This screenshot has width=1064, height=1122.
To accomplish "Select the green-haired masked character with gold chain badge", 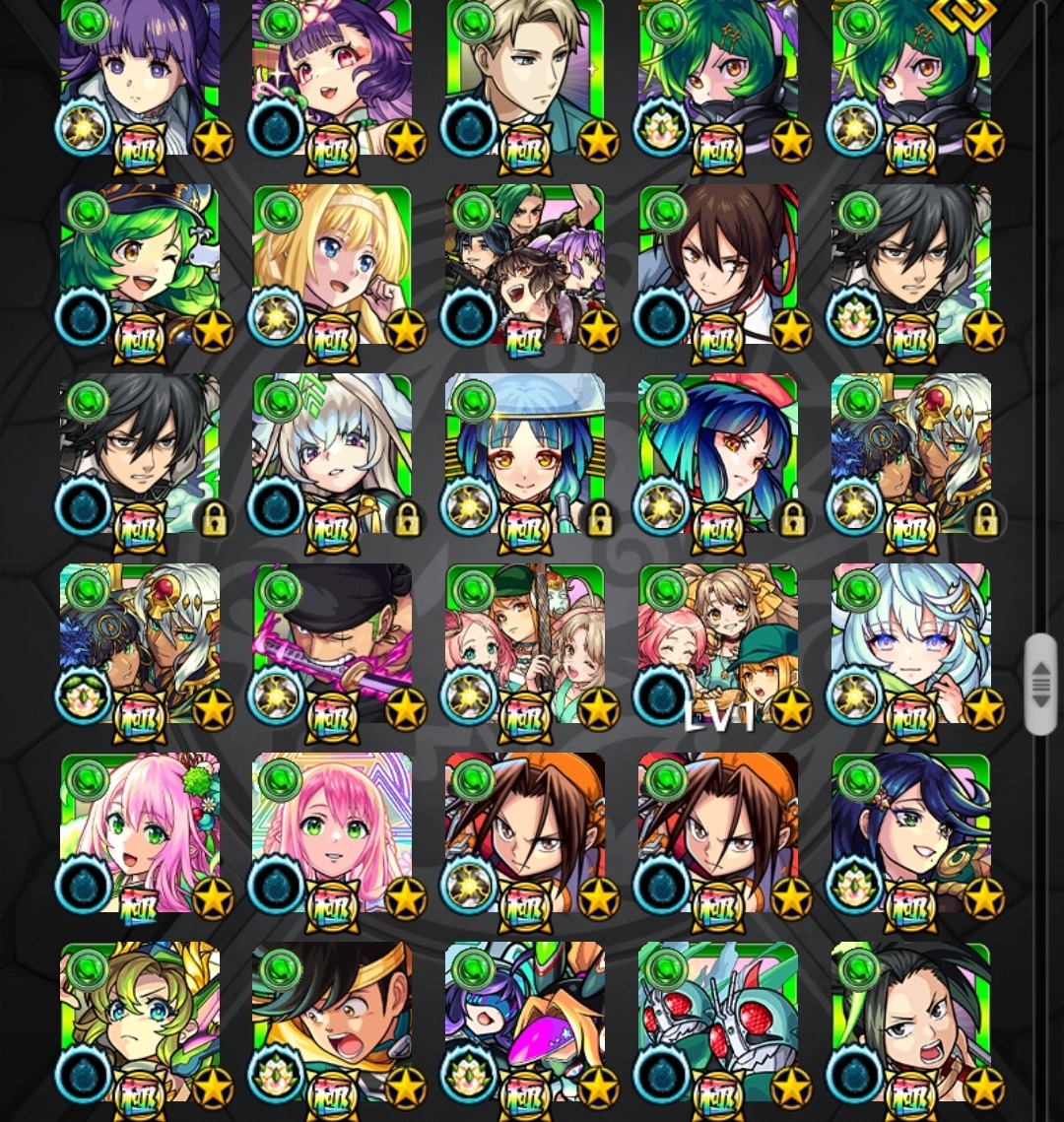I will point(911,74).
